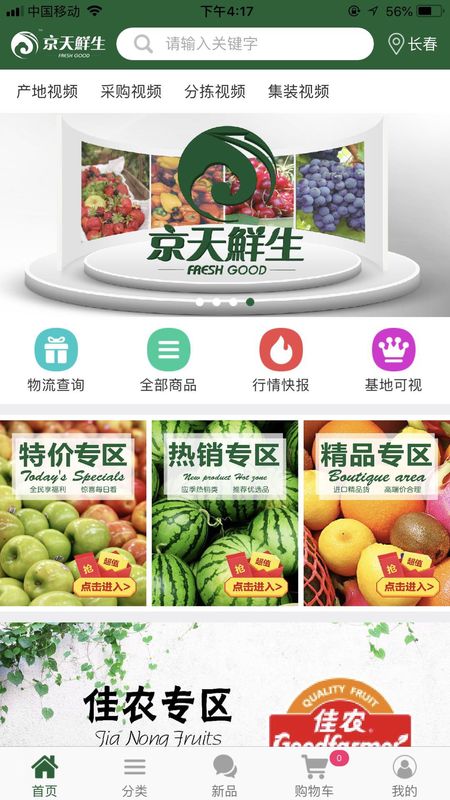Open the 佳农专区 banner
Image resolution: width=450 pixels, height=800 pixels.
(225, 685)
